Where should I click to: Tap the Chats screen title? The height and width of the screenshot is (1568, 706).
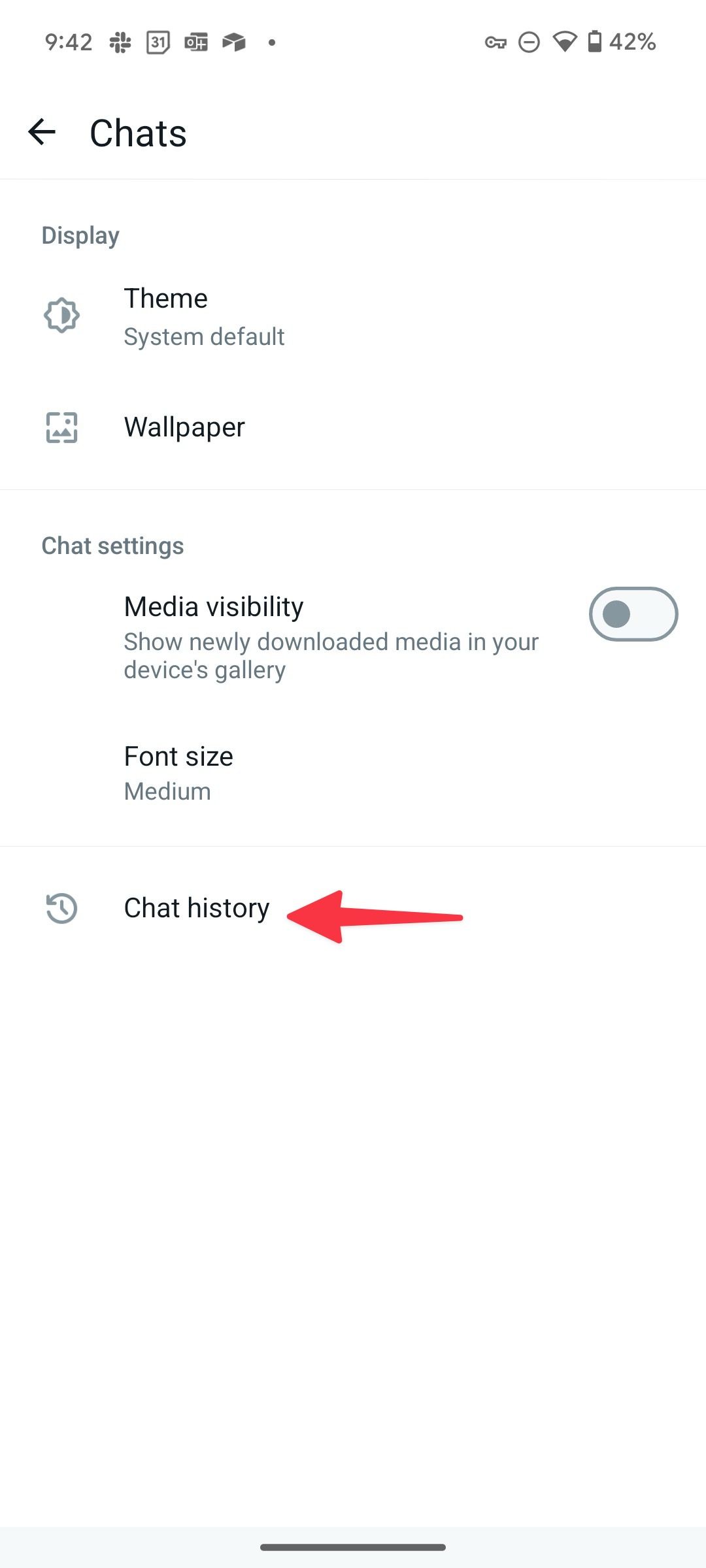click(x=137, y=133)
